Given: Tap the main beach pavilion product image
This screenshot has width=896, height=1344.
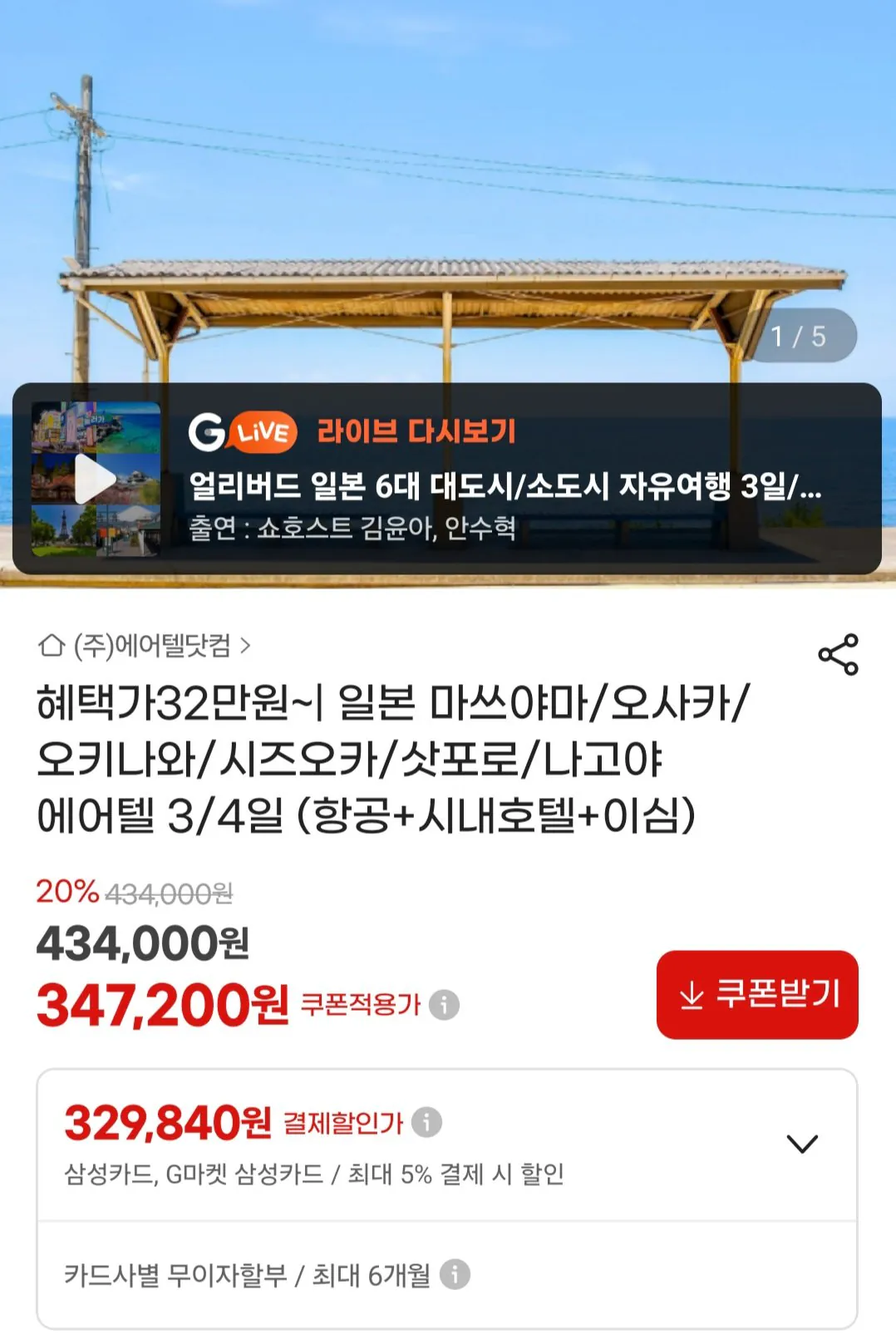Looking at the screenshot, I should 448,191.
